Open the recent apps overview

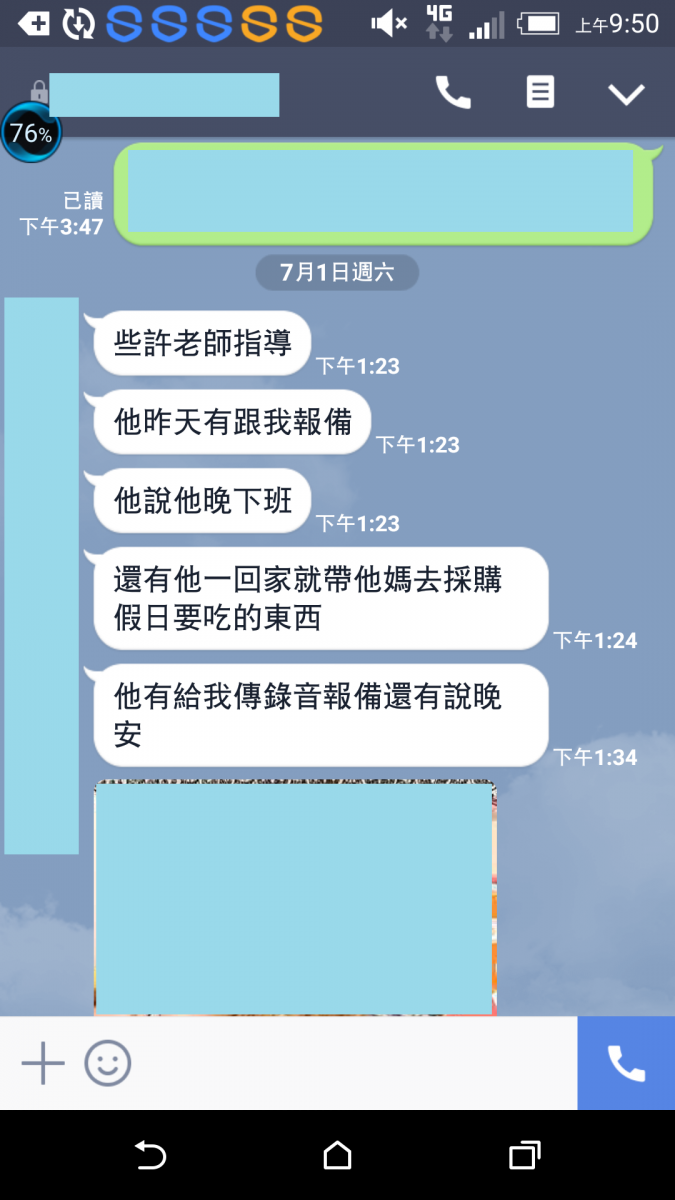coord(524,1155)
